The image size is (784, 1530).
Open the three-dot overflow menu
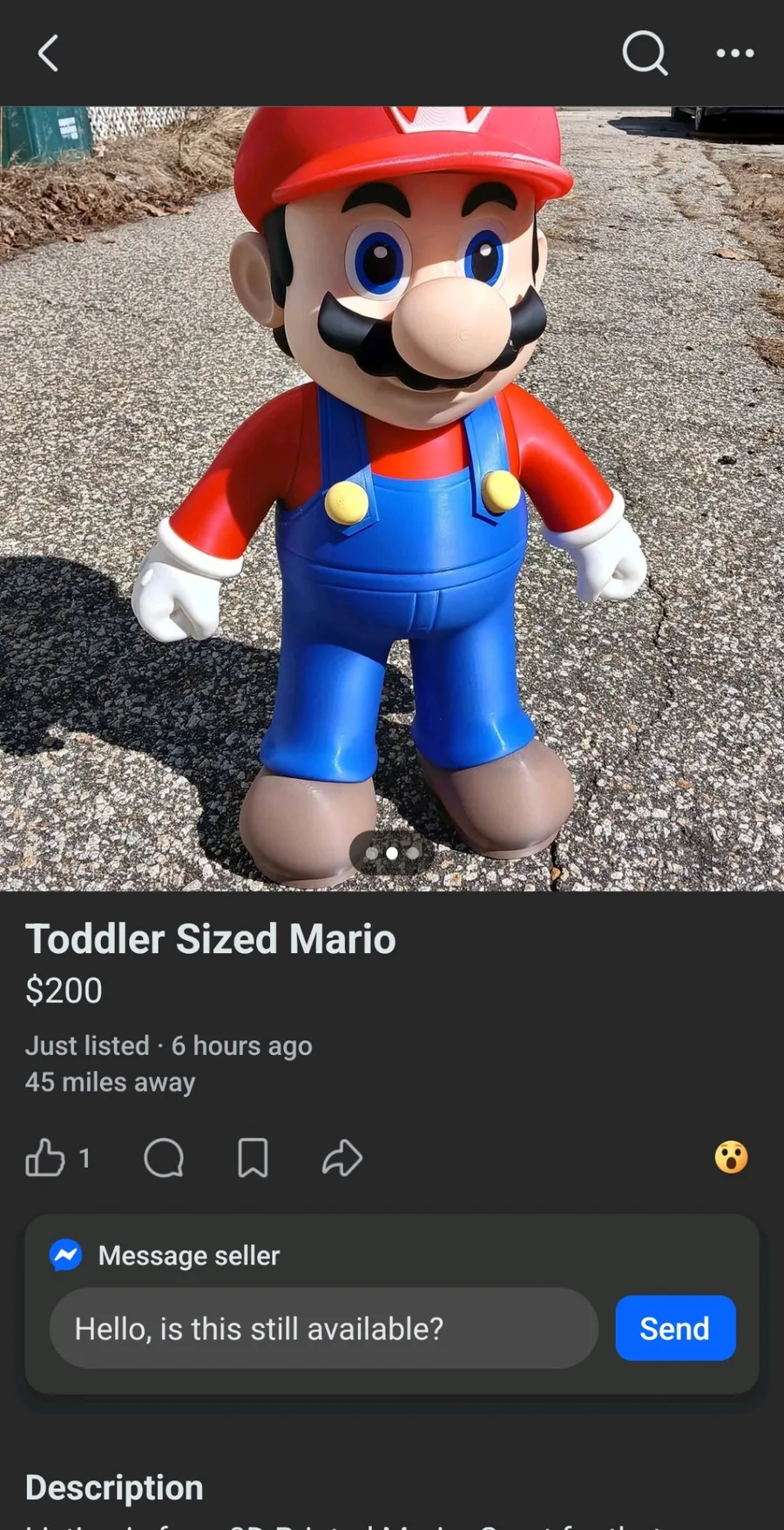coord(735,53)
